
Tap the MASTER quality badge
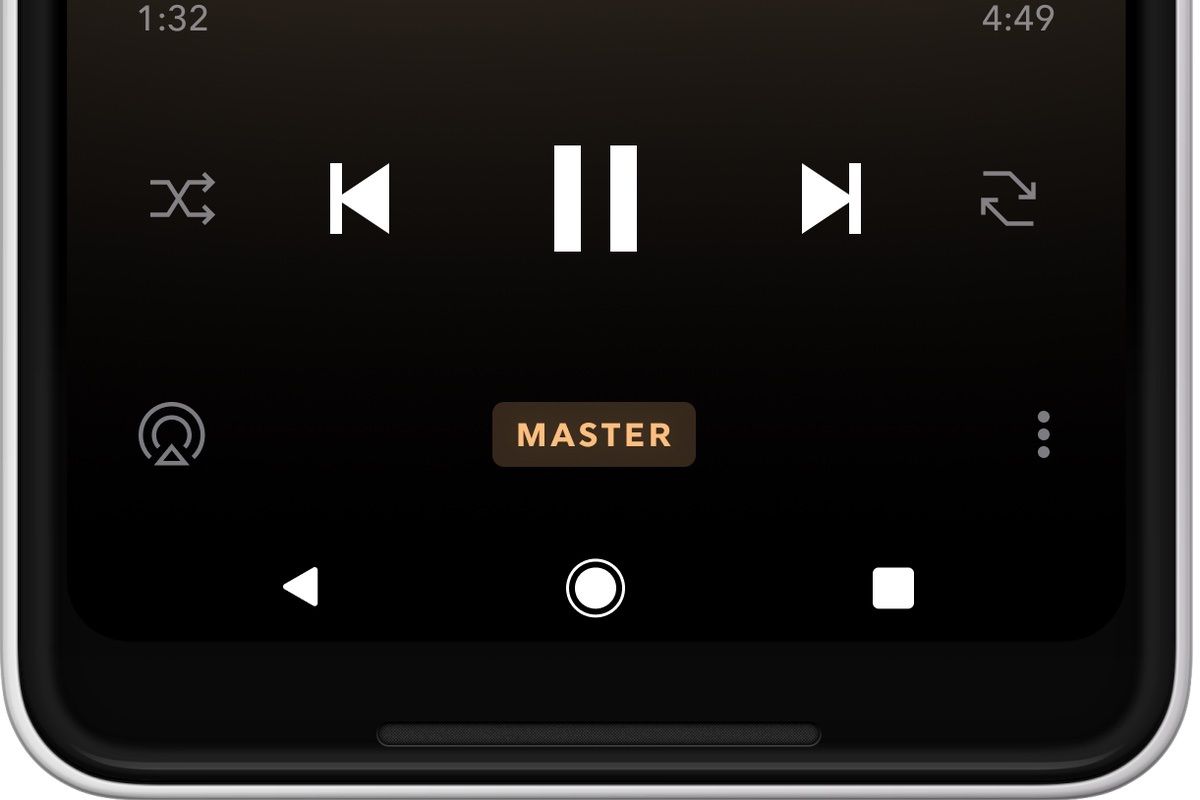pos(594,435)
